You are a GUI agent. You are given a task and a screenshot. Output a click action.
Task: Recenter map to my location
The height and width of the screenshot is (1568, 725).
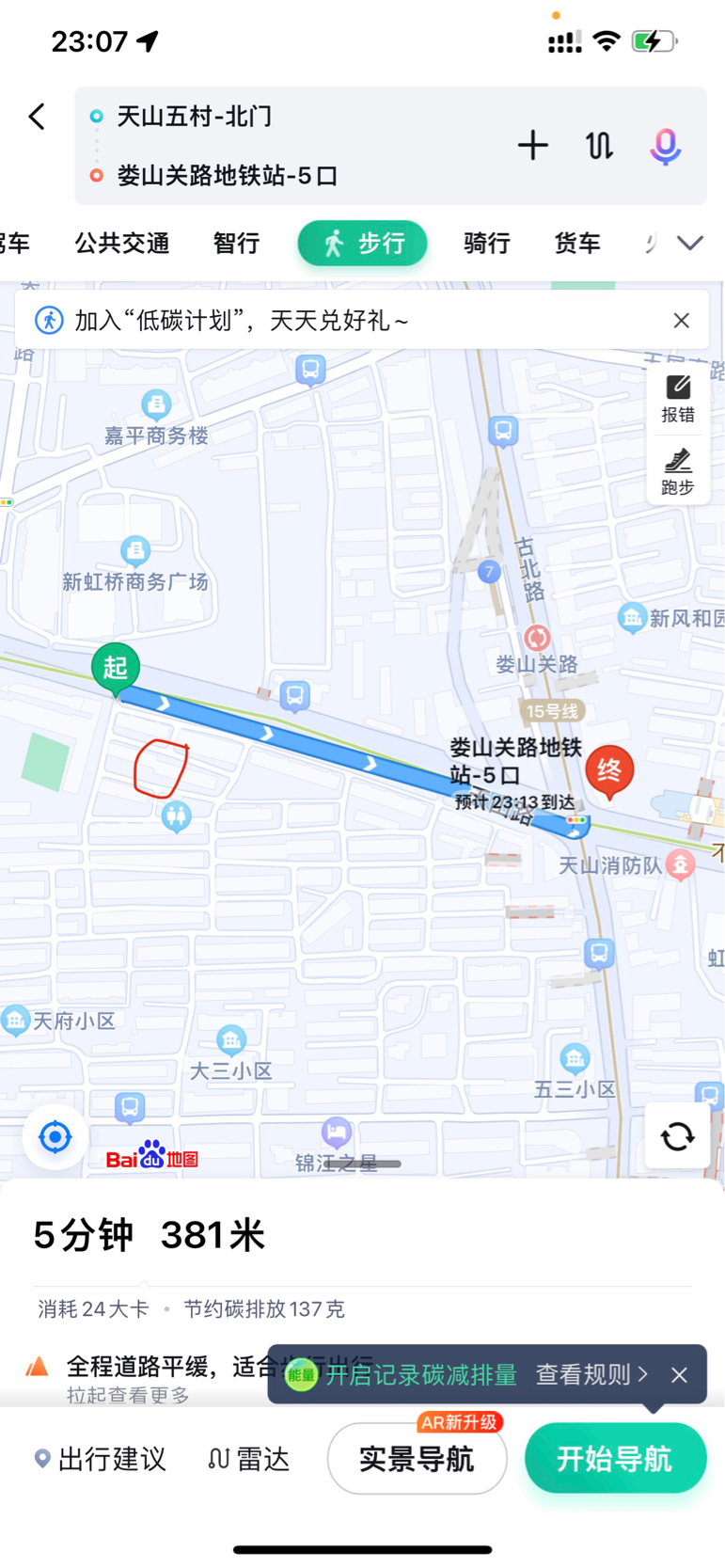55,1137
